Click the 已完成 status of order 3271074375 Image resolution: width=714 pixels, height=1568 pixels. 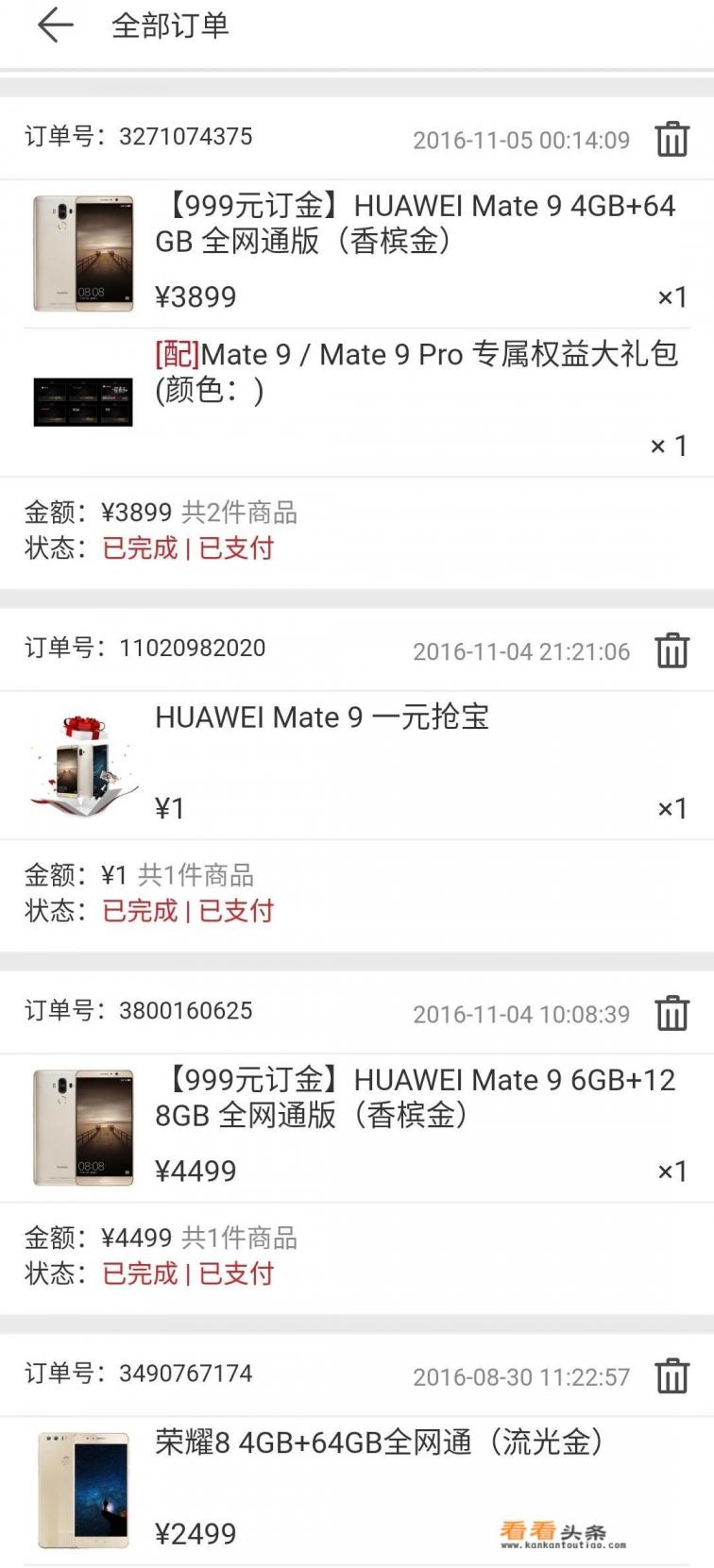pos(138,548)
